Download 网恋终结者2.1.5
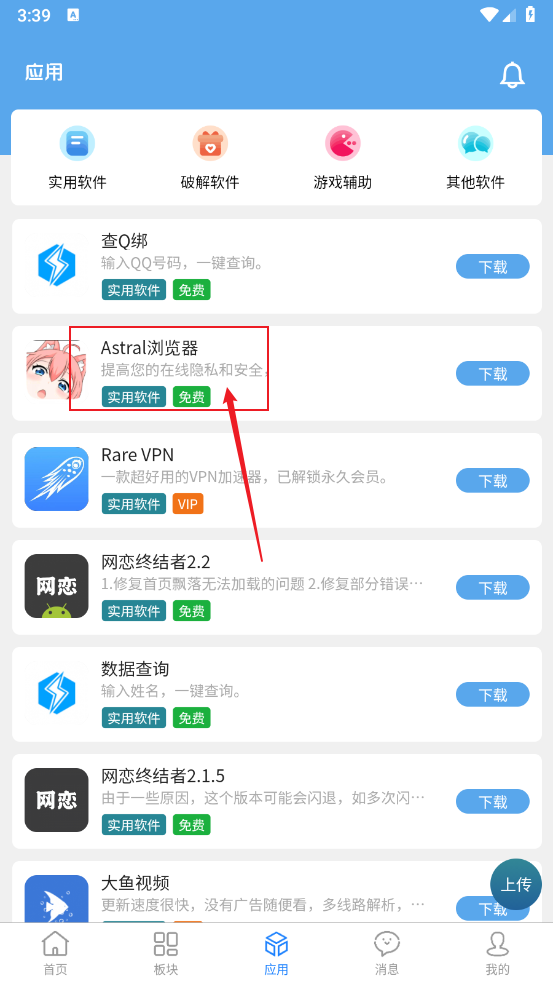Screen dimensions: 553x984 coord(493,801)
